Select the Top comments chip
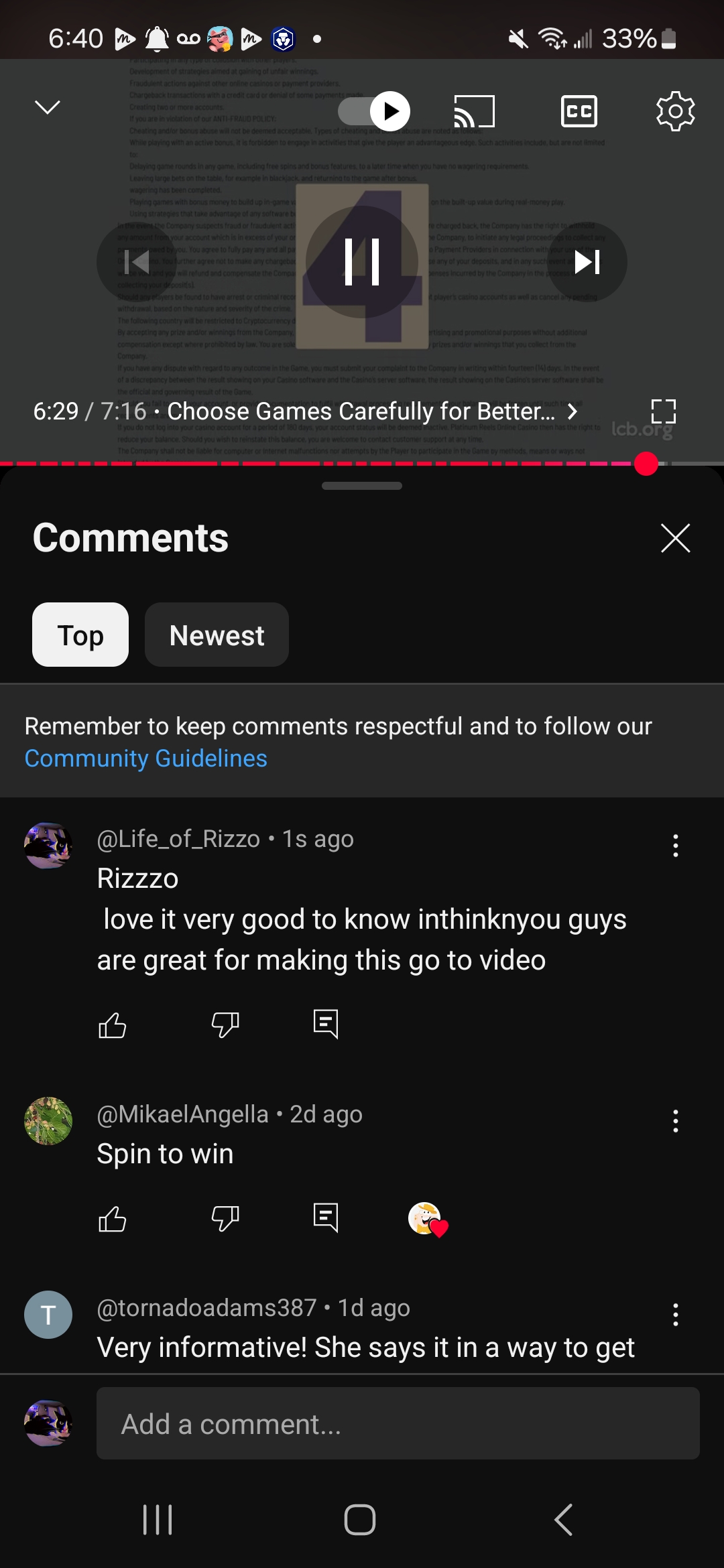Image resolution: width=724 pixels, height=1568 pixels. click(x=80, y=635)
